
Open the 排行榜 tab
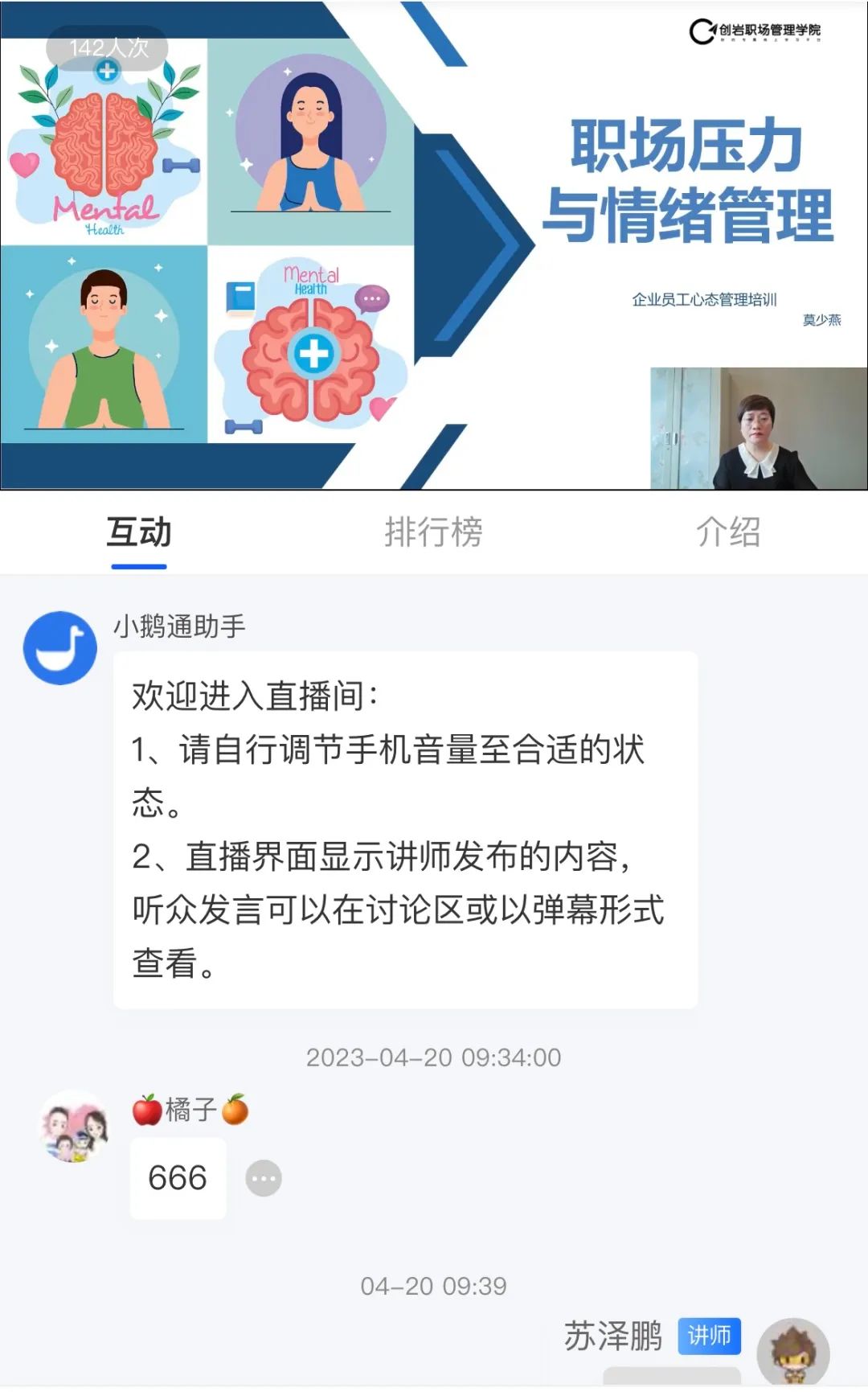pos(433,532)
